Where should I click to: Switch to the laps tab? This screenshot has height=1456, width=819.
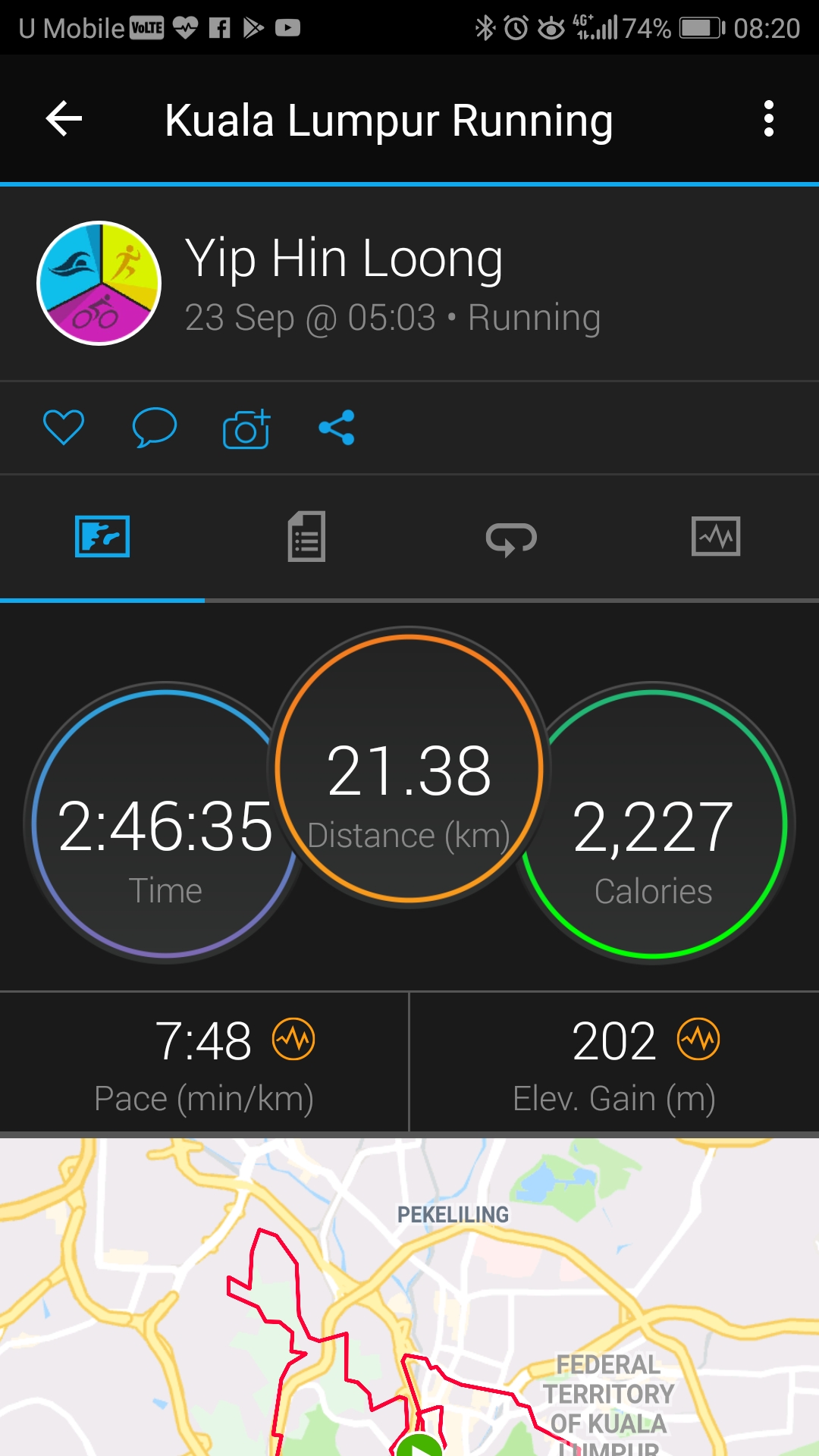[511, 538]
